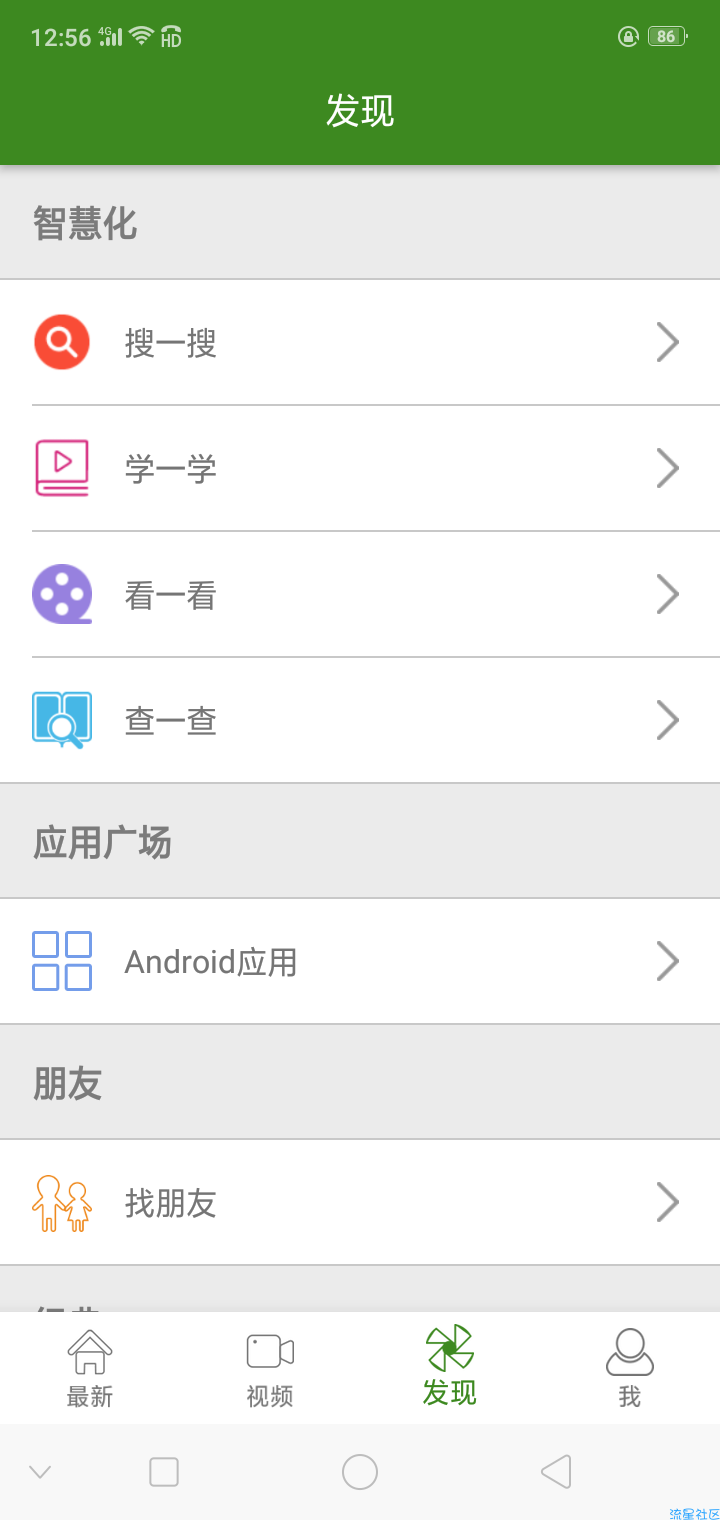This screenshot has height=1520, width=720.
Task: Open the 查一查 row
Action: [360, 720]
